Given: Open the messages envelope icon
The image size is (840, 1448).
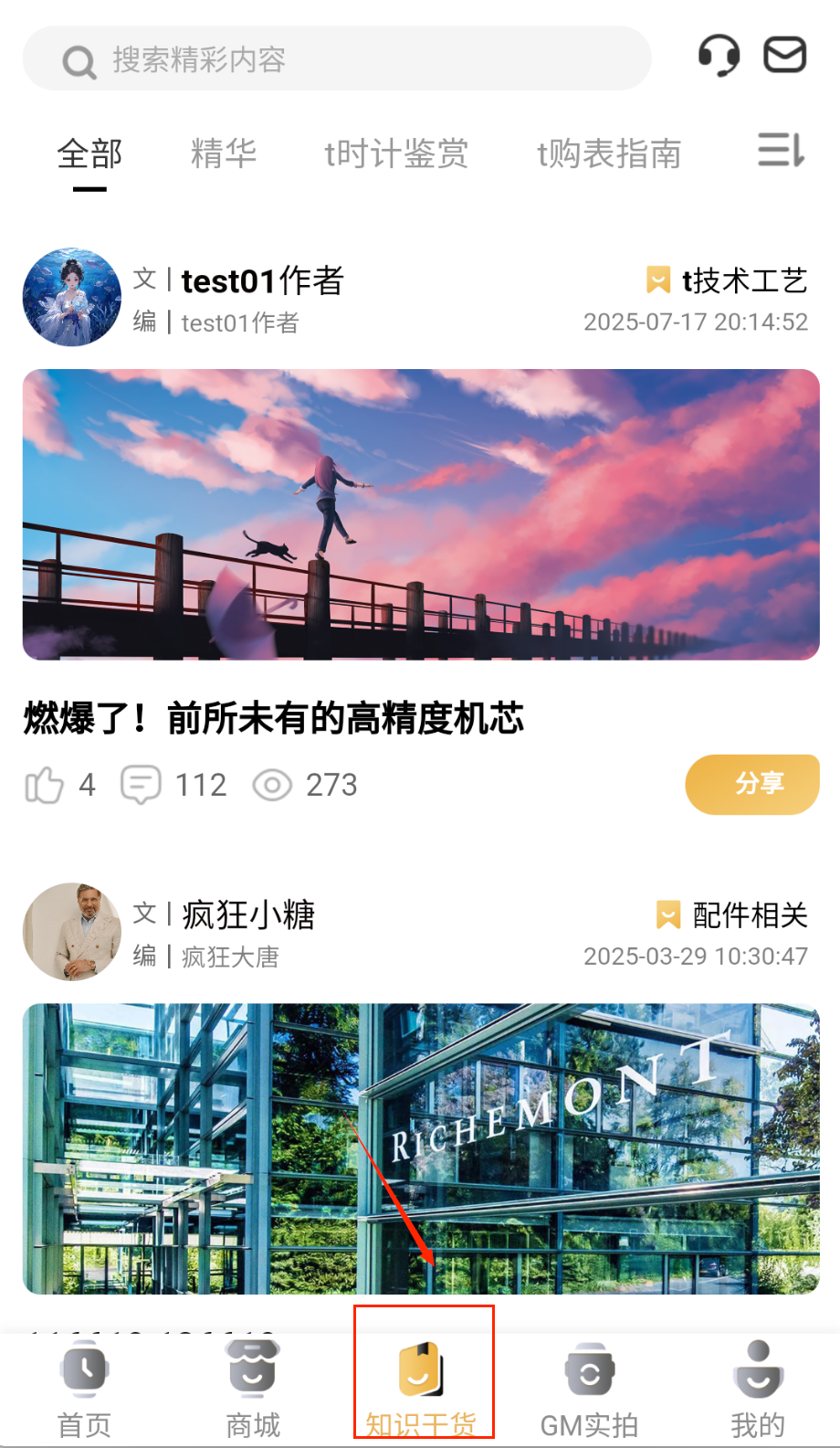Looking at the screenshot, I should [784, 55].
